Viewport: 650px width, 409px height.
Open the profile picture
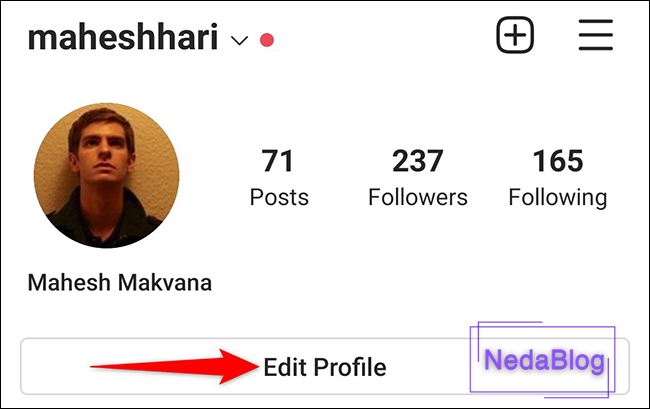click(x=106, y=174)
